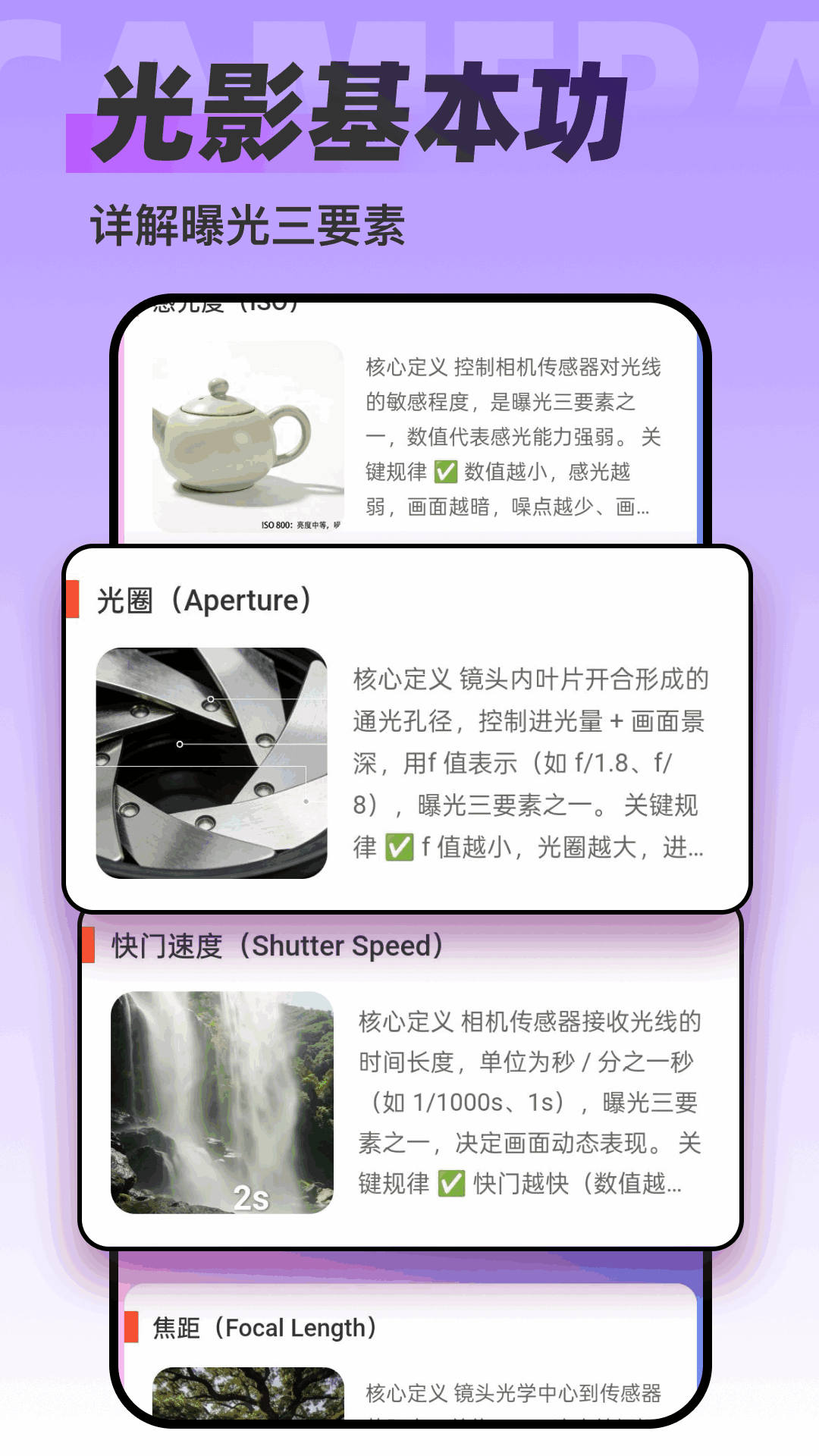Viewport: 819px width, 1456px height.
Task: Click the green checkmark in shutter speed card
Action: (x=450, y=1185)
